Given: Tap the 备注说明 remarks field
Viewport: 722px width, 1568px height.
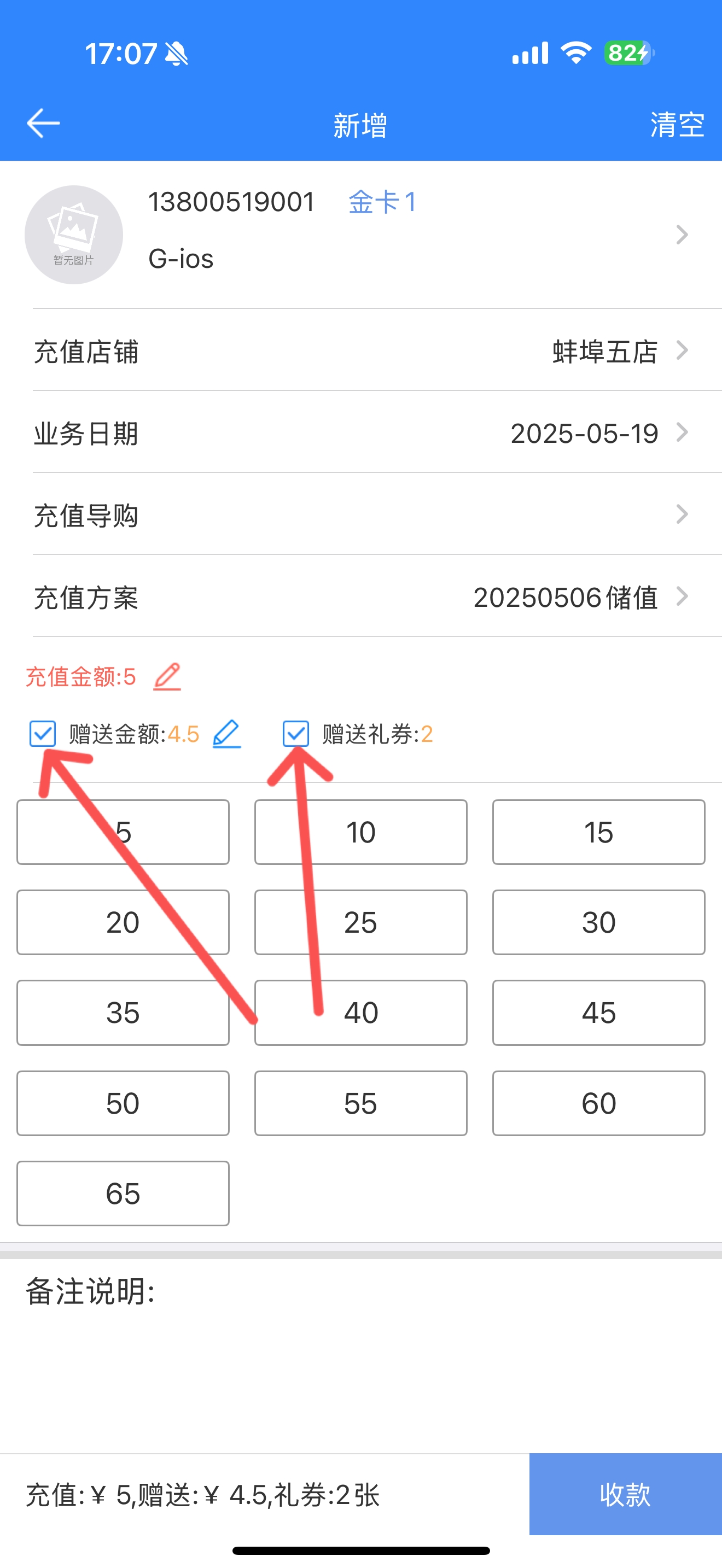Looking at the screenshot, I should coord(361,1355).
